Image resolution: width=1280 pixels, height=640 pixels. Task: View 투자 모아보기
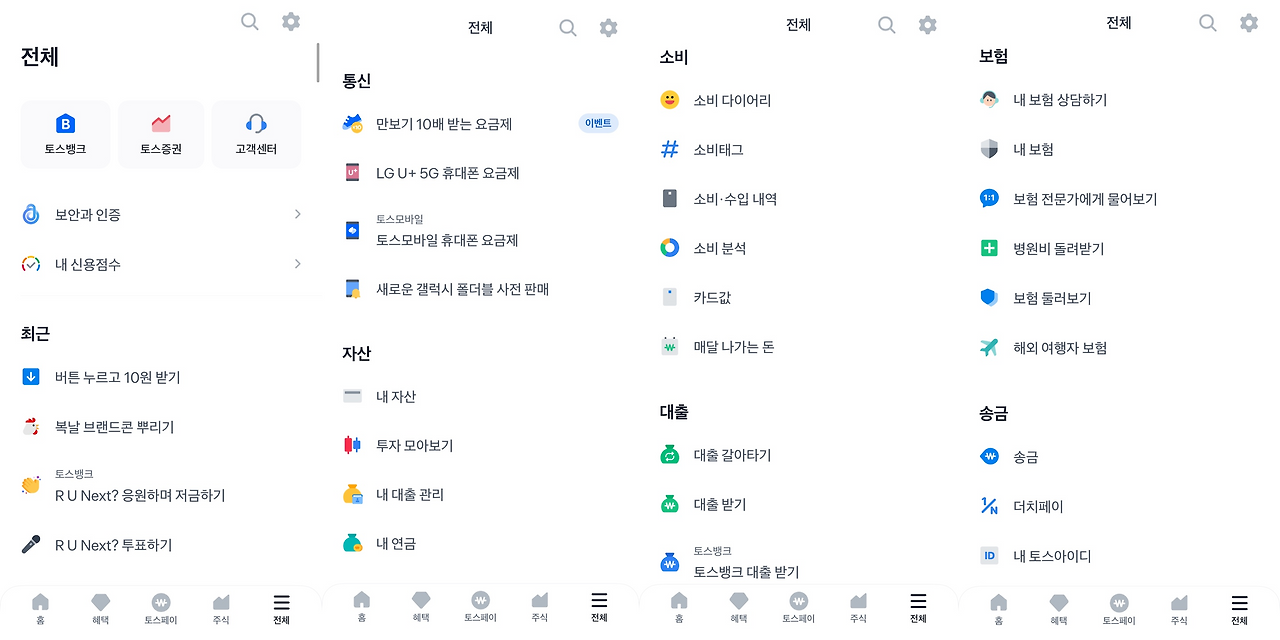(481, 445)
